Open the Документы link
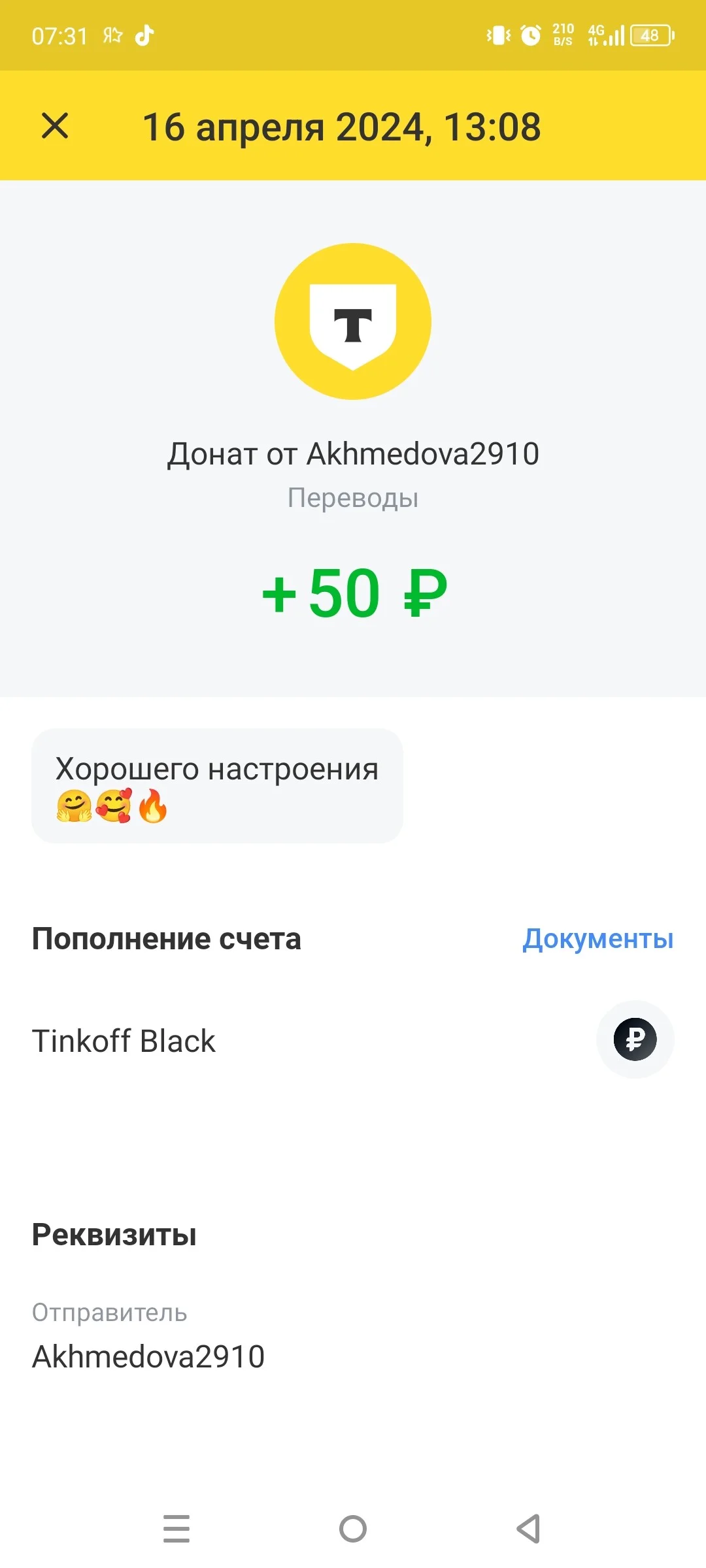 [x=597, y=939]
